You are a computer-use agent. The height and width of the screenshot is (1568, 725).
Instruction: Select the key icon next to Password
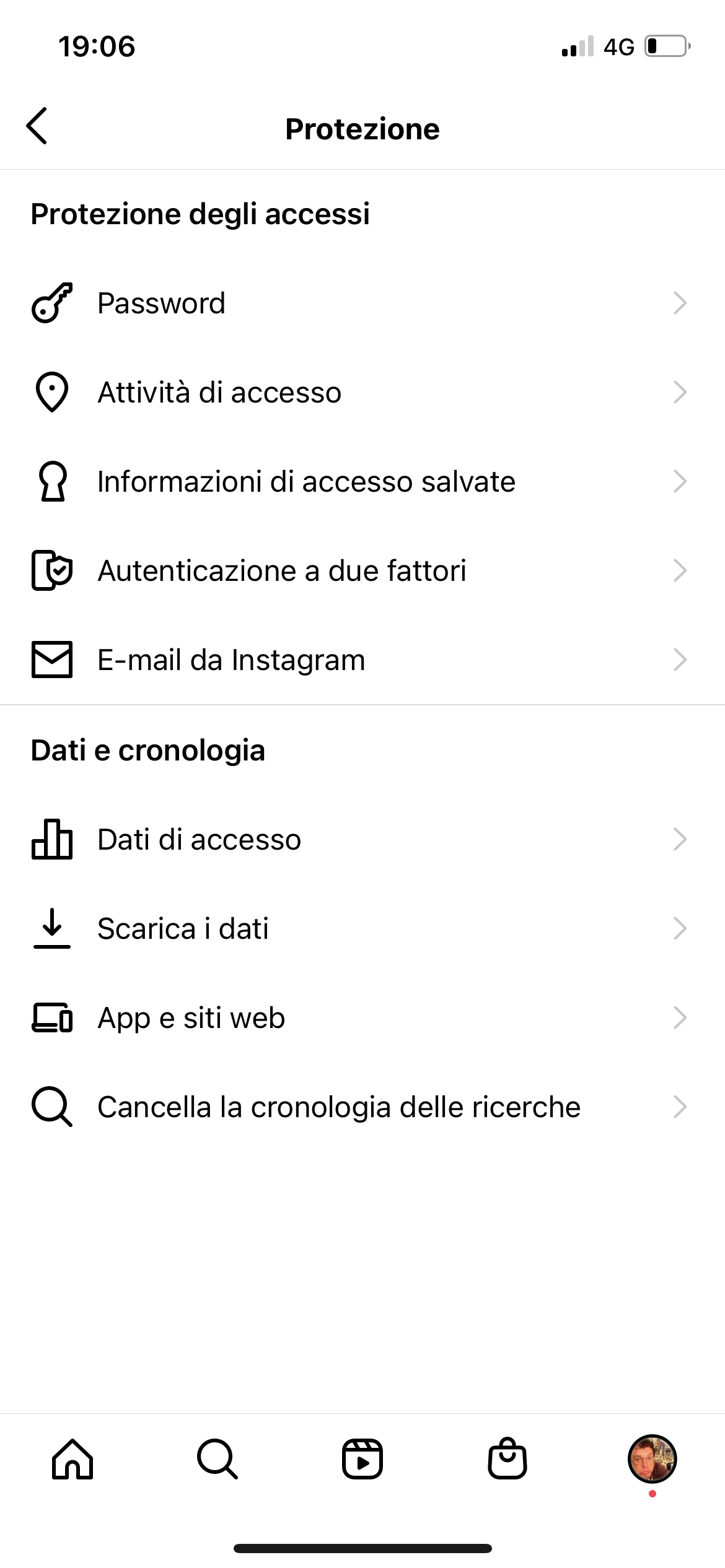(53, 302)
